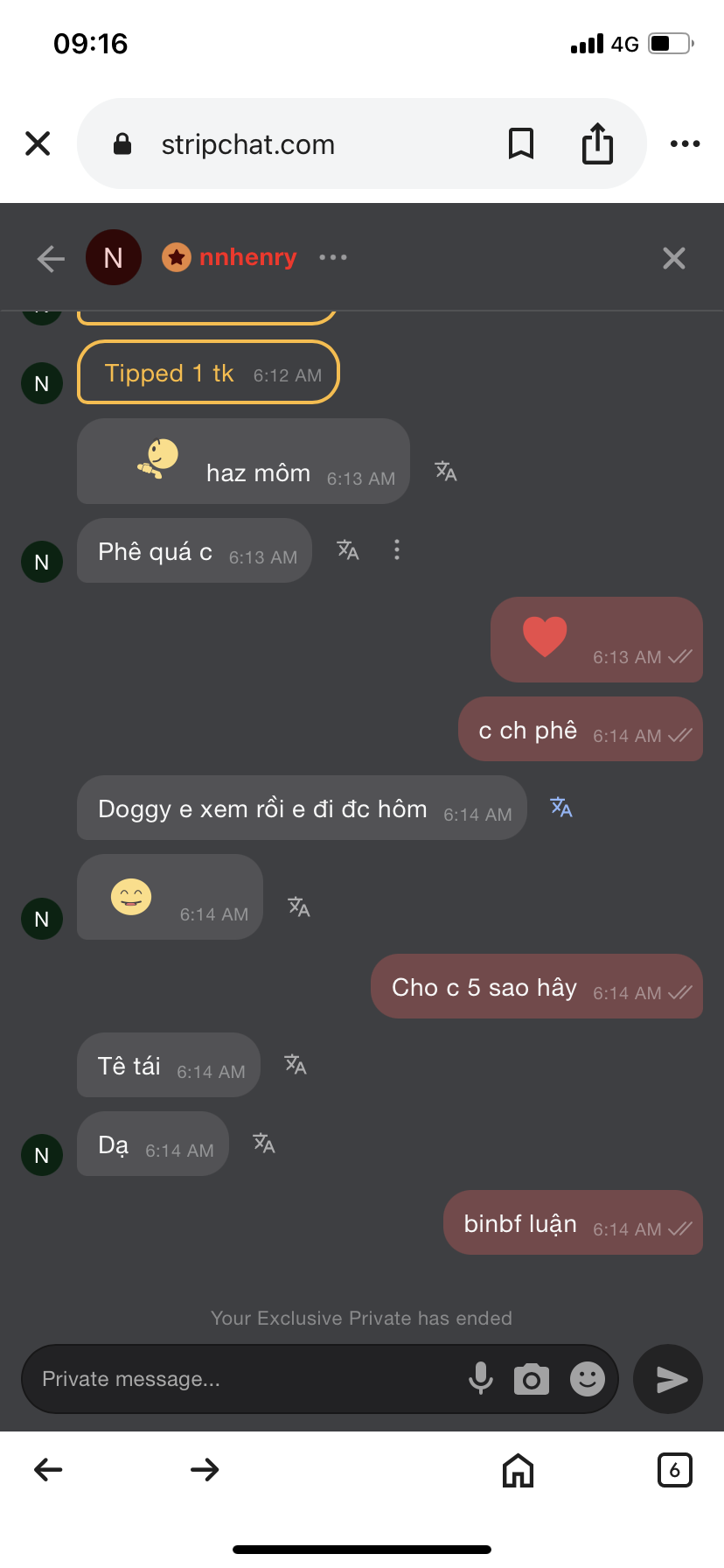
Task: Open the browser overflow menu
Action: click(x=685, y=143)
